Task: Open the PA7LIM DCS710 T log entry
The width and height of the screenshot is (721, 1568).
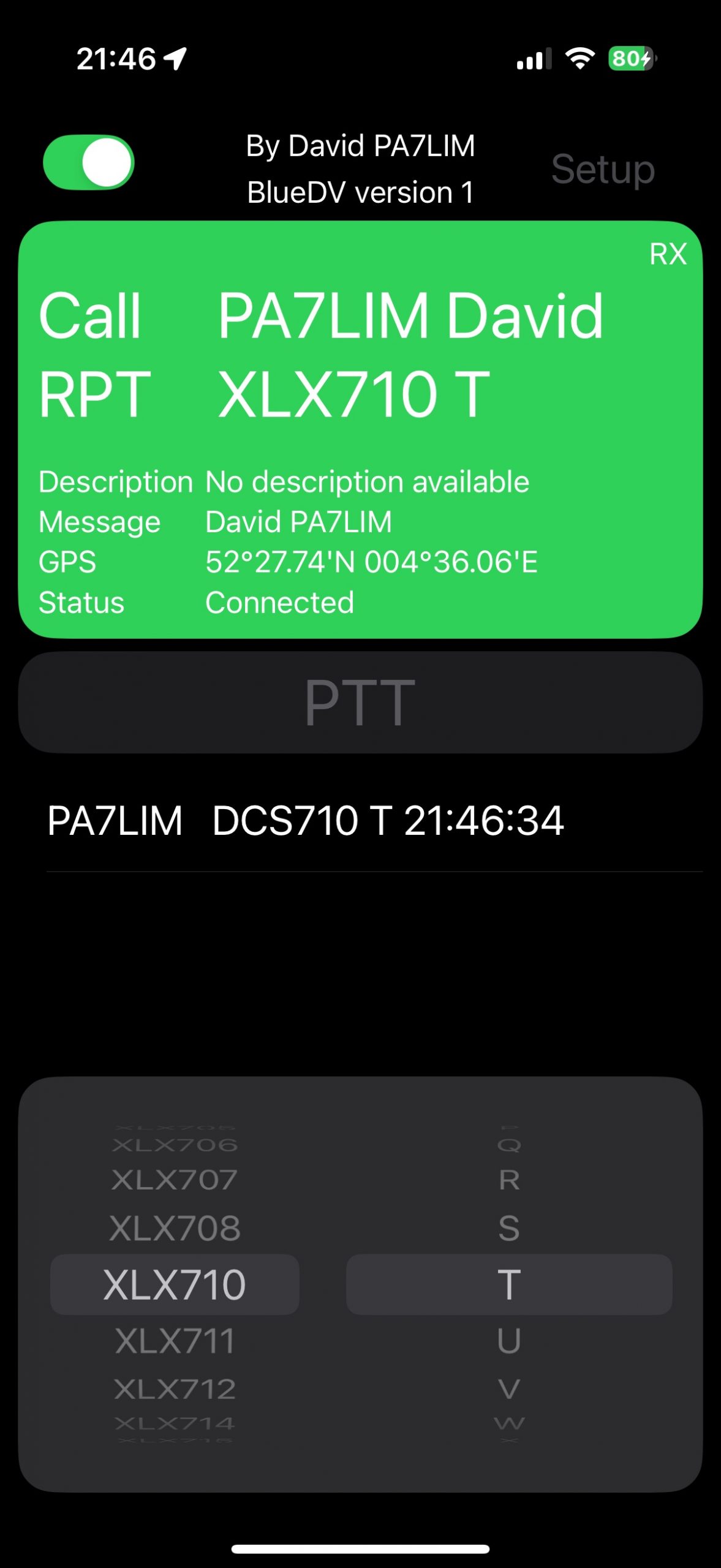Action: click(305, 821)
